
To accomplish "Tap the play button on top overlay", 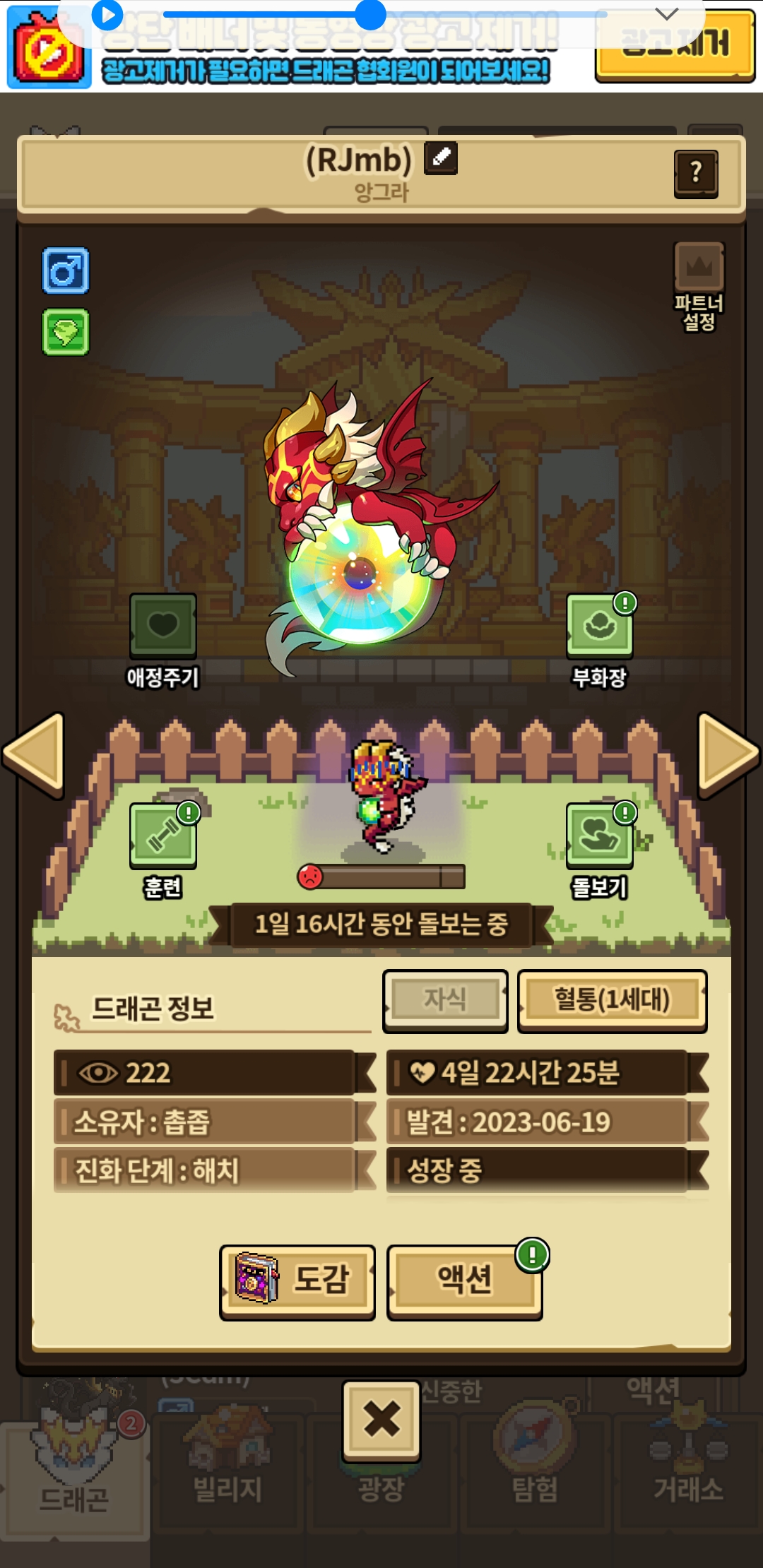I will [107, 15].
